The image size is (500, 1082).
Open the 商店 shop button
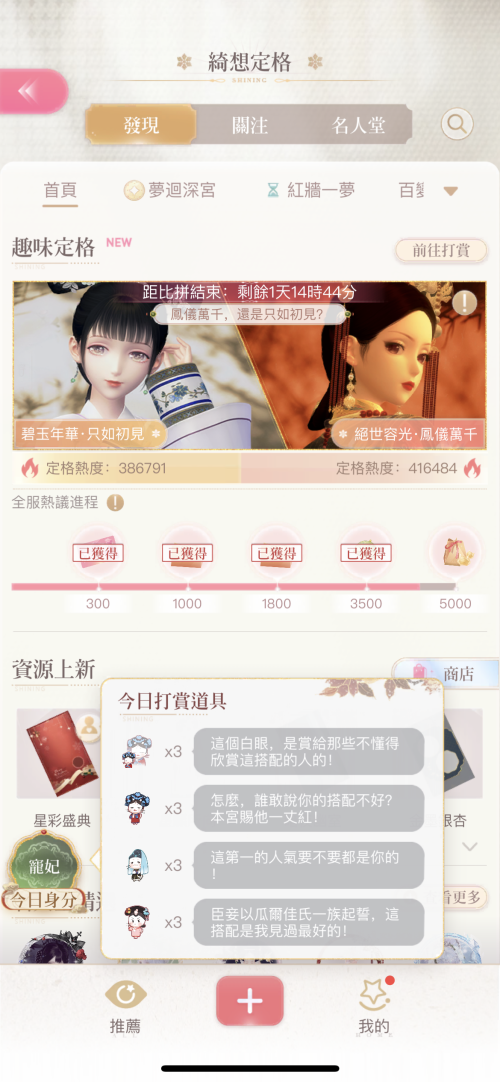pos(446,673)
